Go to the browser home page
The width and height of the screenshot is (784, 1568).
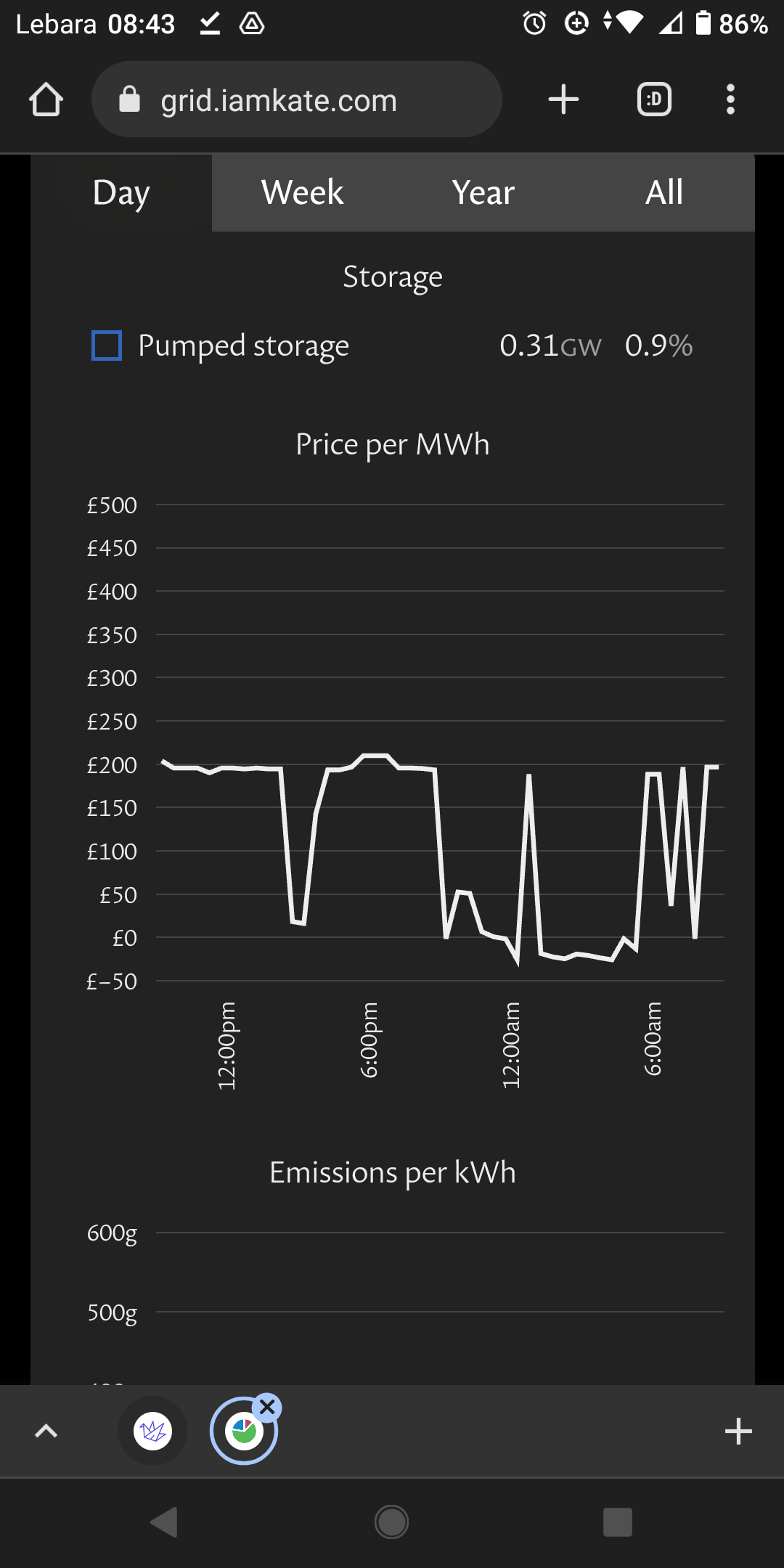click(46, 99)
